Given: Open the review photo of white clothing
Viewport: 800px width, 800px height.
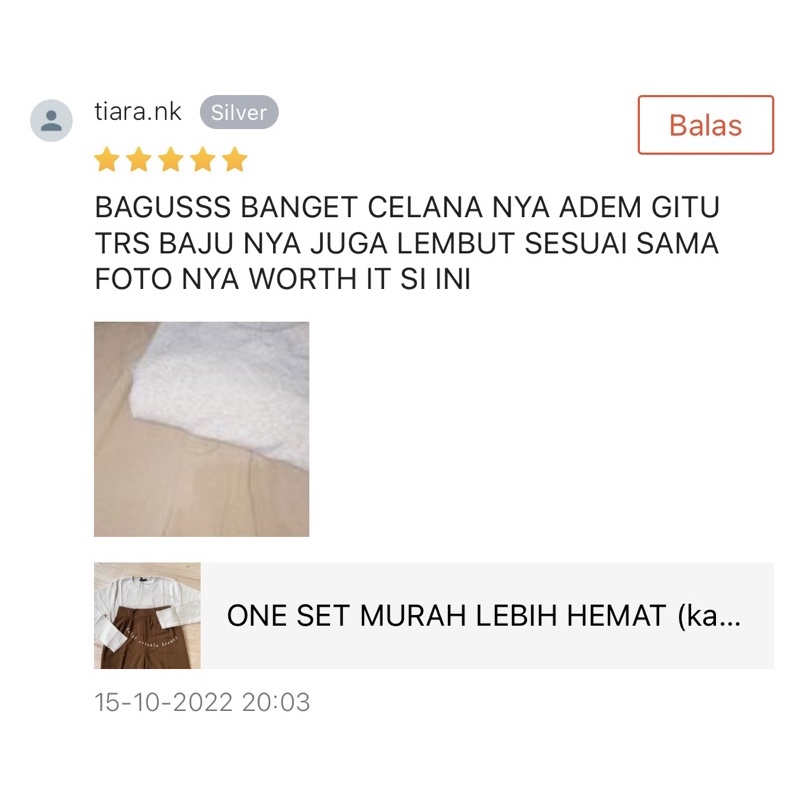Looking at the screenshot, I should tap(201, 429).
